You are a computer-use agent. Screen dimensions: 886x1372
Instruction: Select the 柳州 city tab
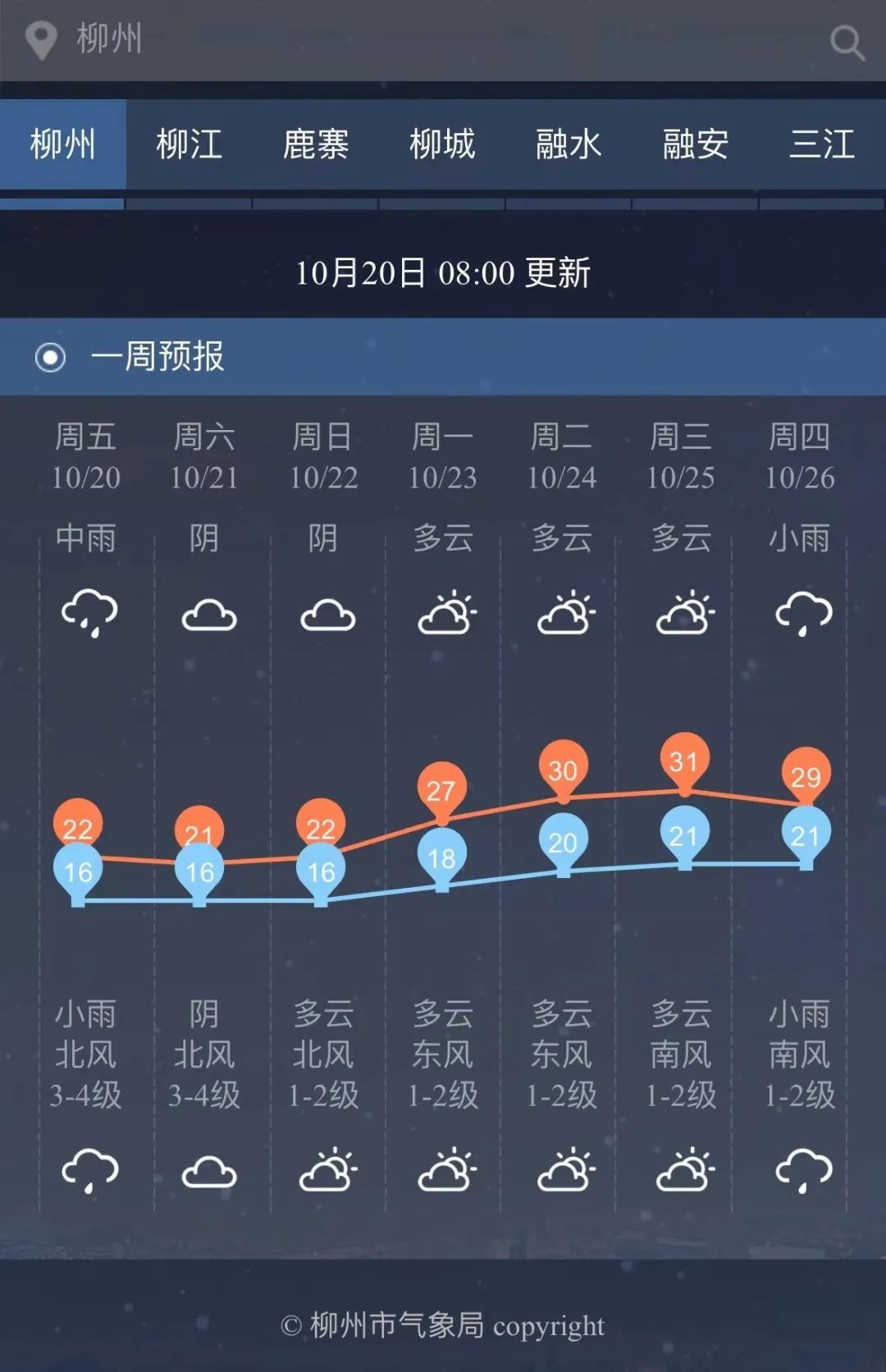[63, 144]
